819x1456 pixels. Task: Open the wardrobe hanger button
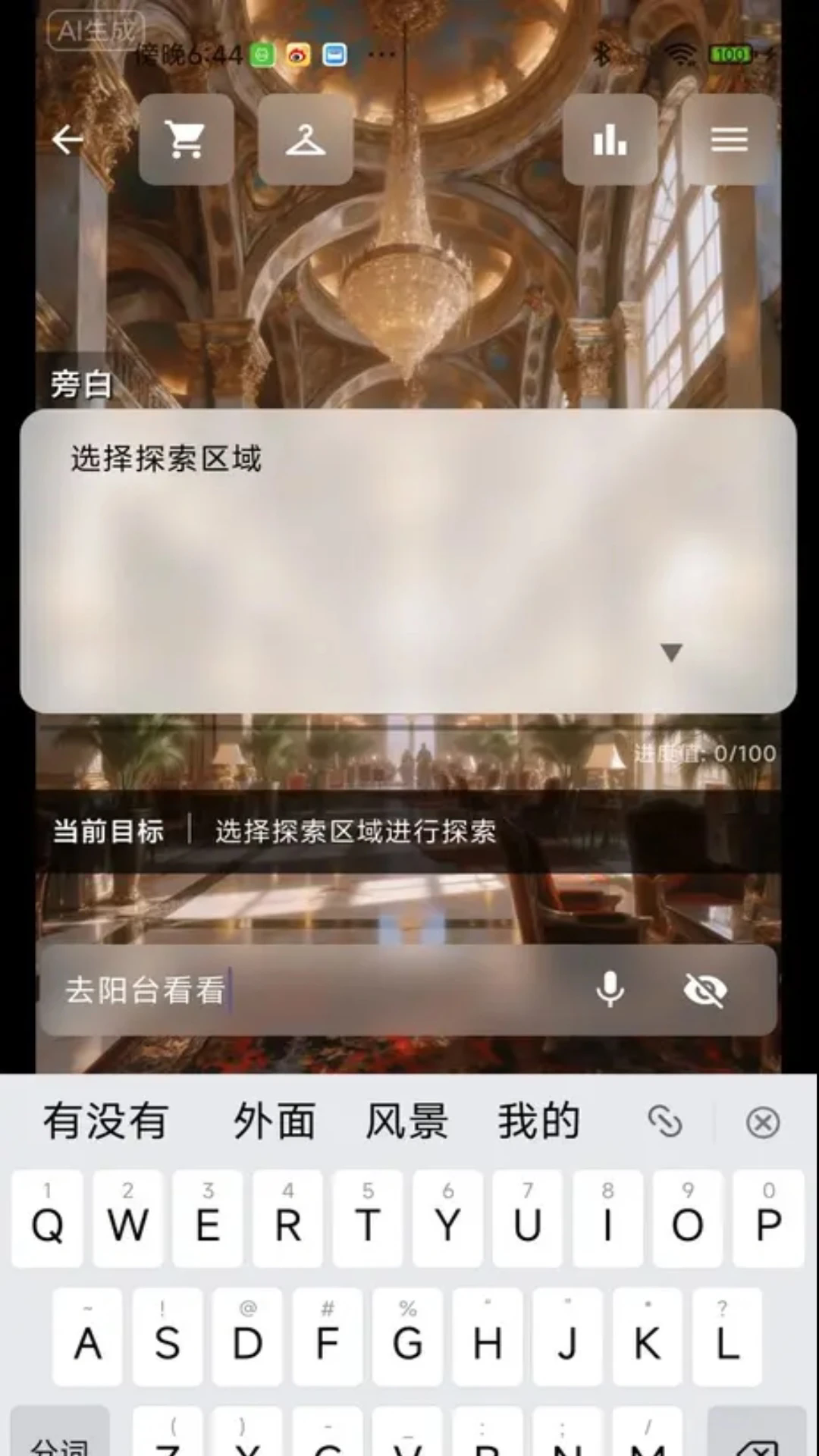click(305, 140)
